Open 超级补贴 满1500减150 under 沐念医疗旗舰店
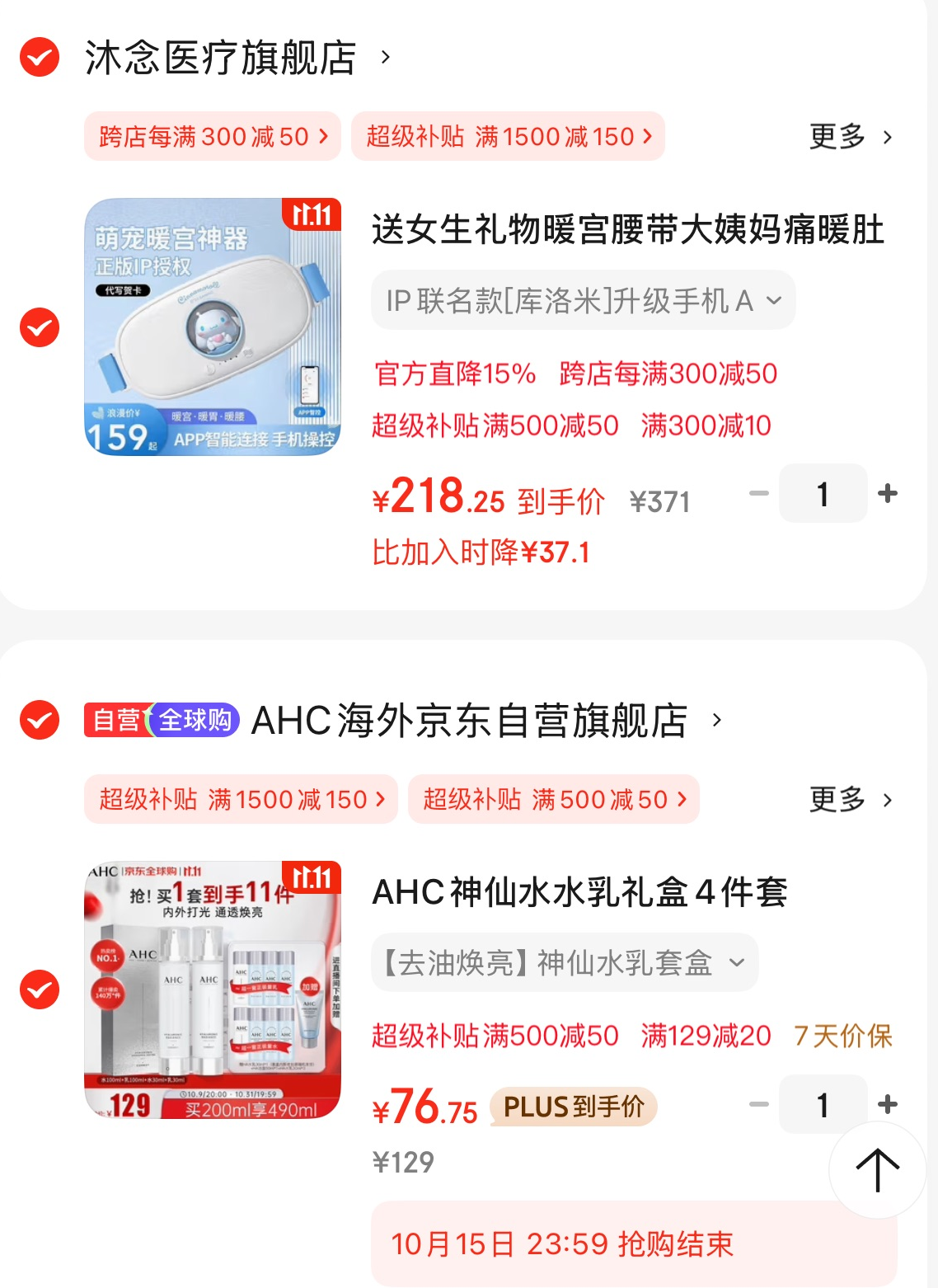Screen dimensions: 938x1288 pos(508,136)
